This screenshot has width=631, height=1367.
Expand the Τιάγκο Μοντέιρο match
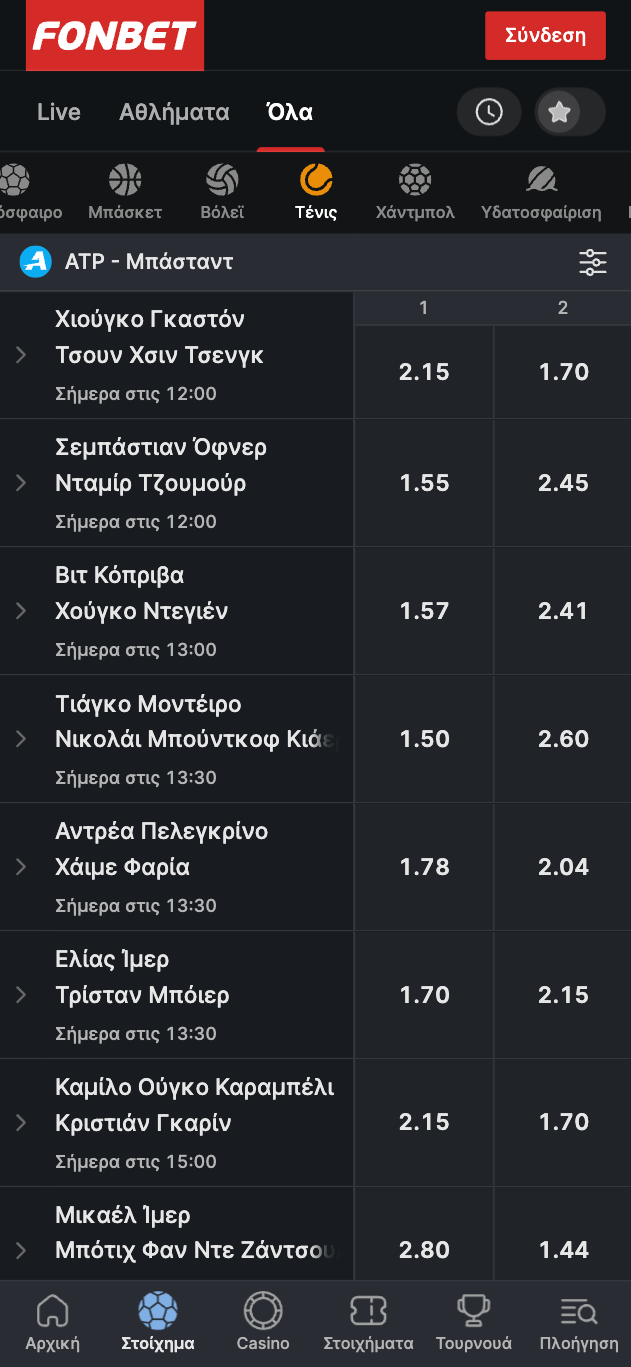tap(177, 739)
